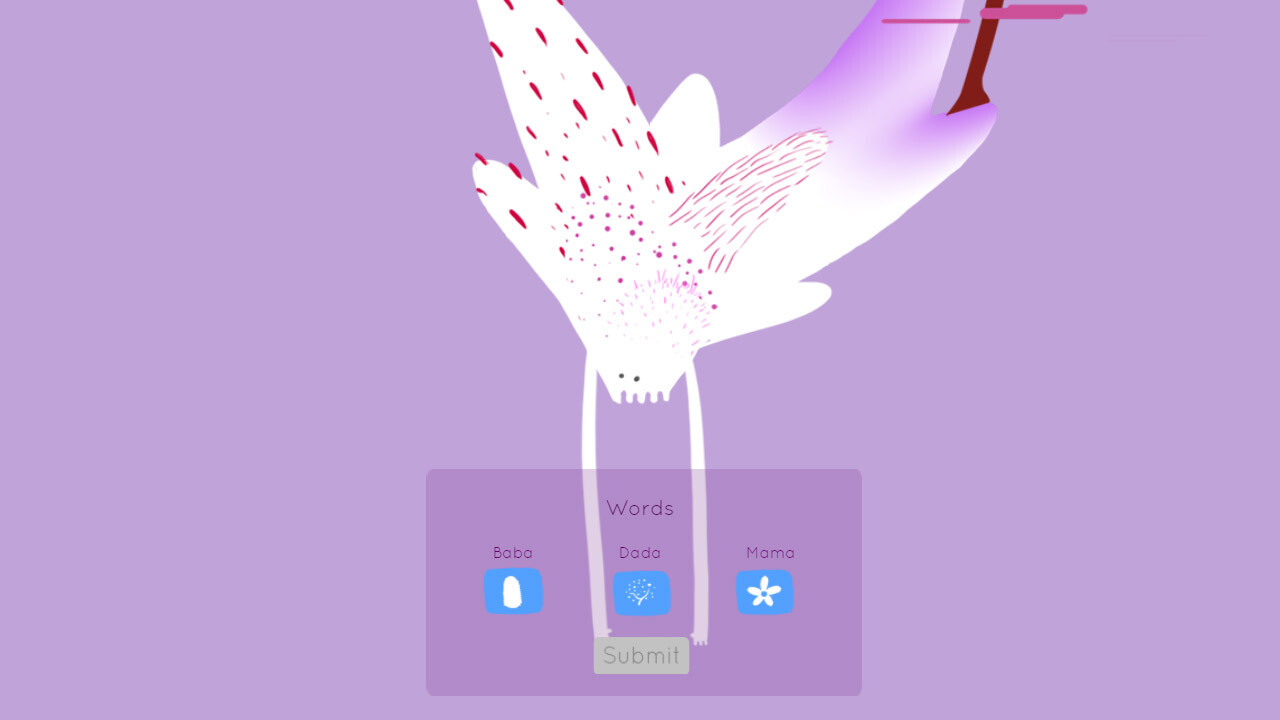Tap the Submit button
The width and height of the screenshot is (1280, 720).
(x=641, y=656)
